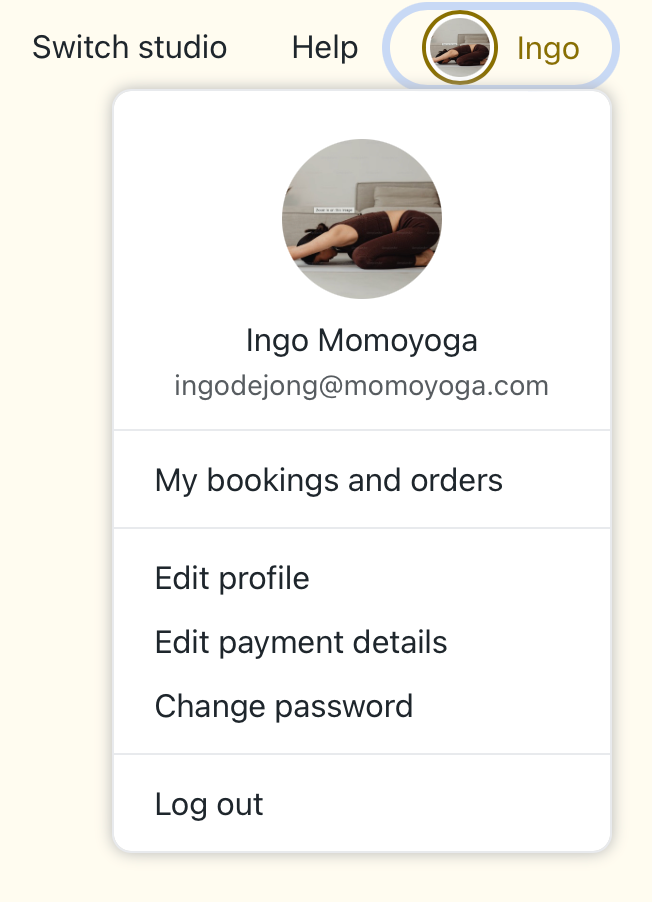The height and width of the screenshot is (902, 652).
Task: Open My bookings and orders
Action: [328, 480]
